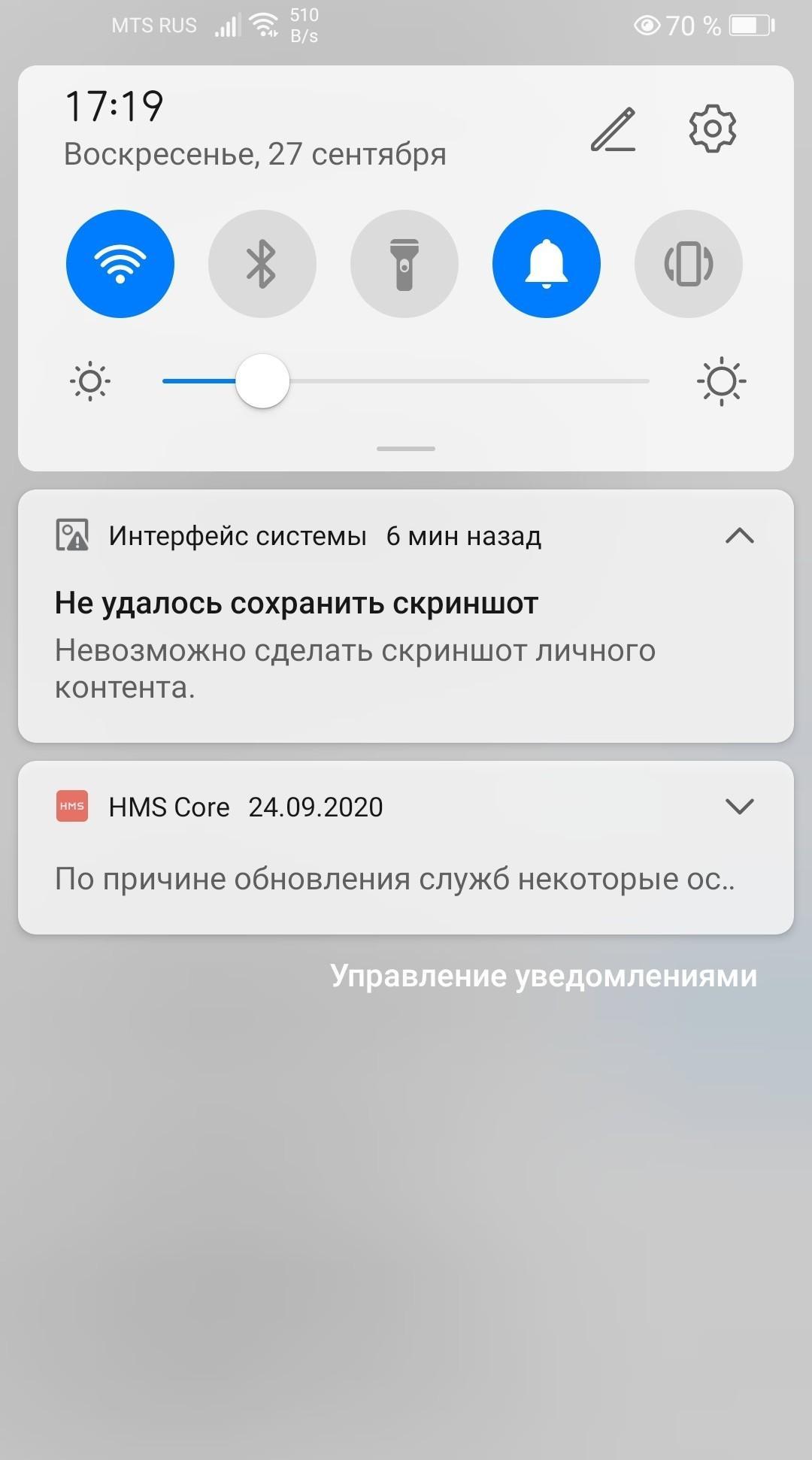
Task: Enable Bluetooth
Action: (262, 264)
